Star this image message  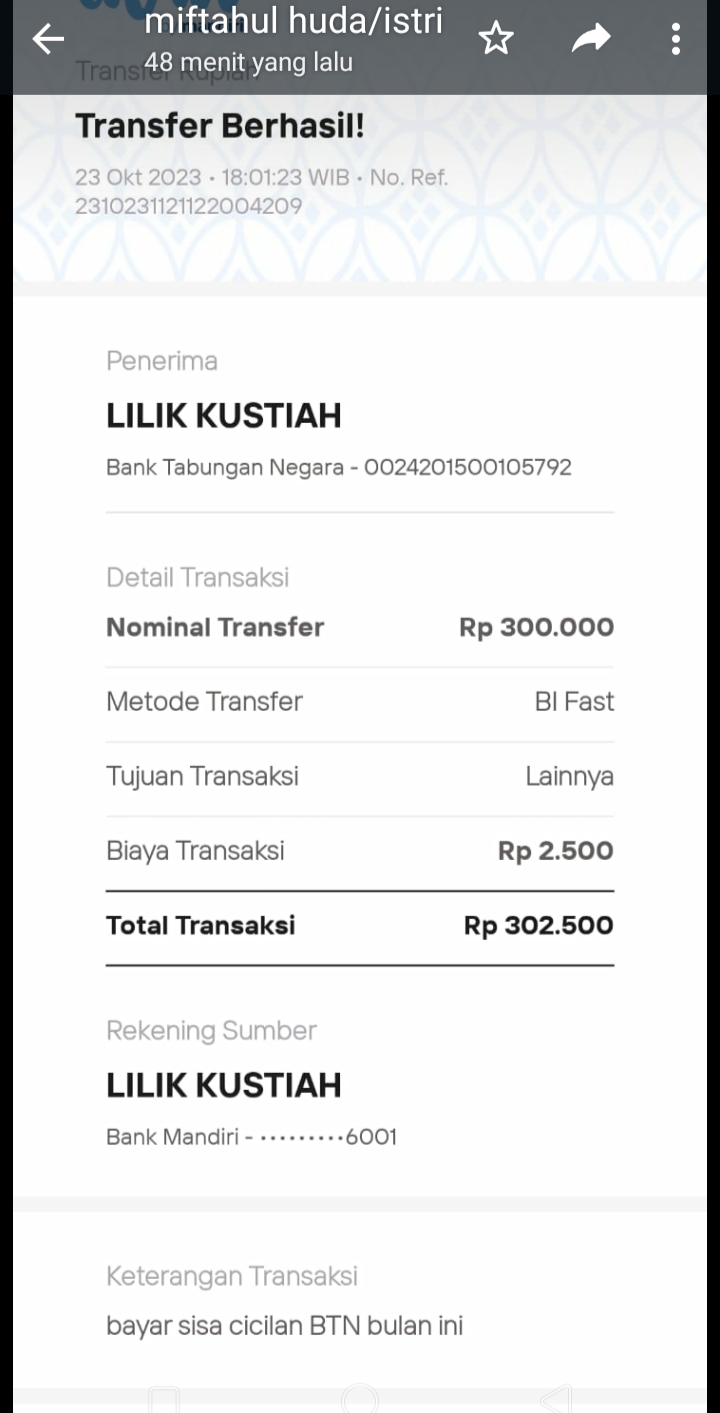[x=495, y=39]
